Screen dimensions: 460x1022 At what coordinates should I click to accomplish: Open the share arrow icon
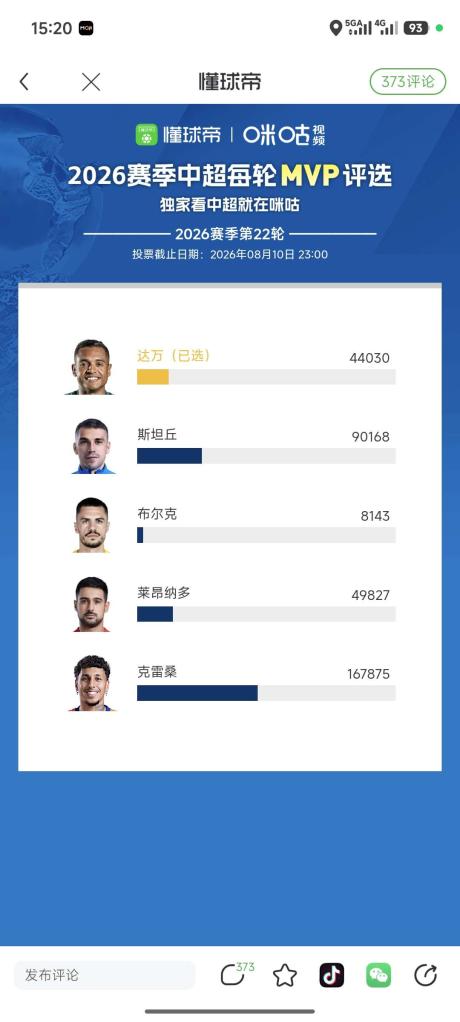pyautogui.click(x=425, y=975)
